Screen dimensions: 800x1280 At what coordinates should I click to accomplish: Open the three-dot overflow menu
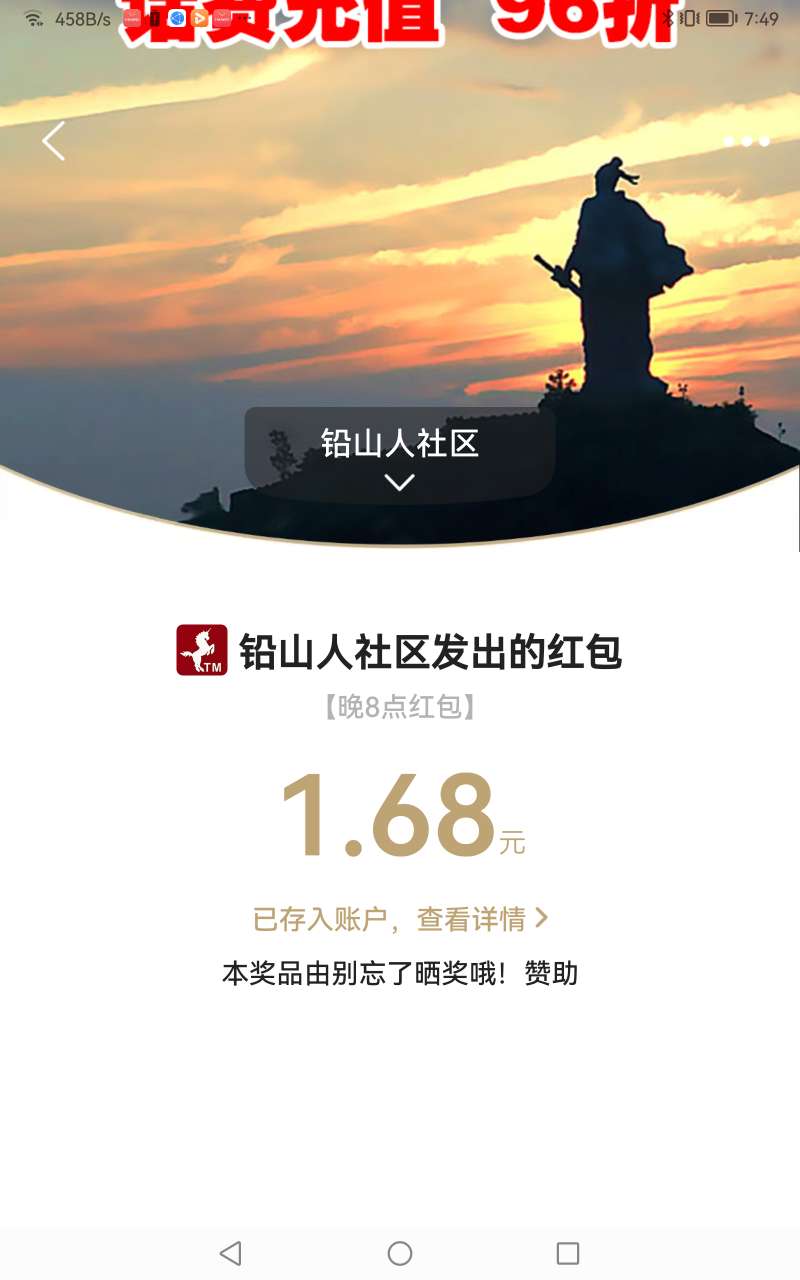pyautogui.click(x=746, y=141)
